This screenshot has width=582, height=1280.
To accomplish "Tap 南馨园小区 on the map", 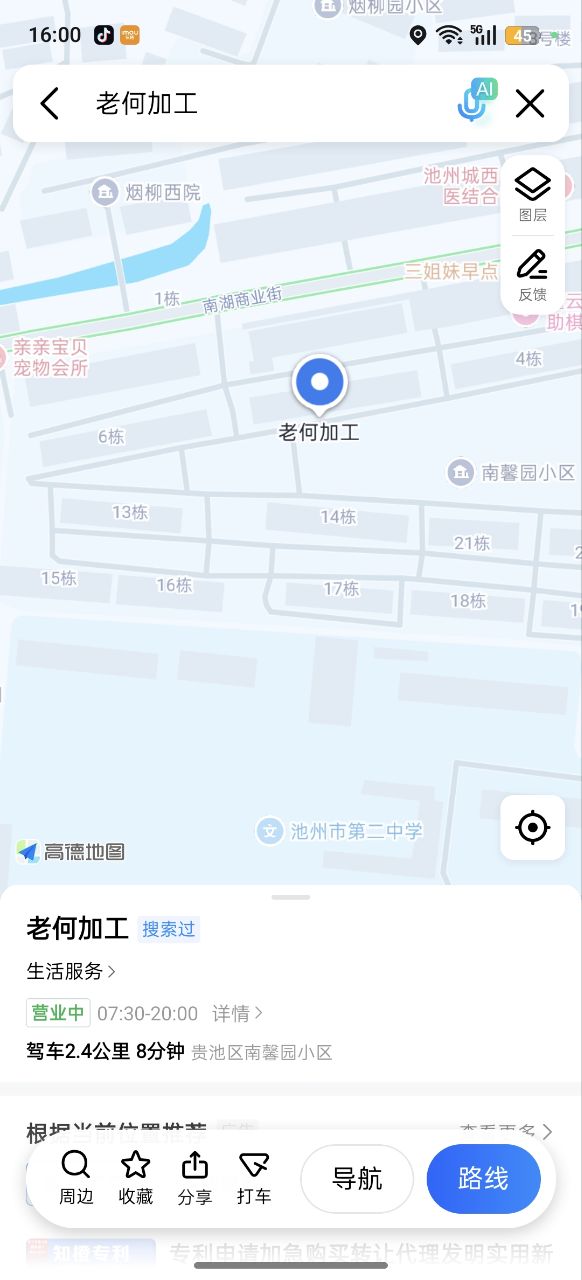I will (512, 472).
